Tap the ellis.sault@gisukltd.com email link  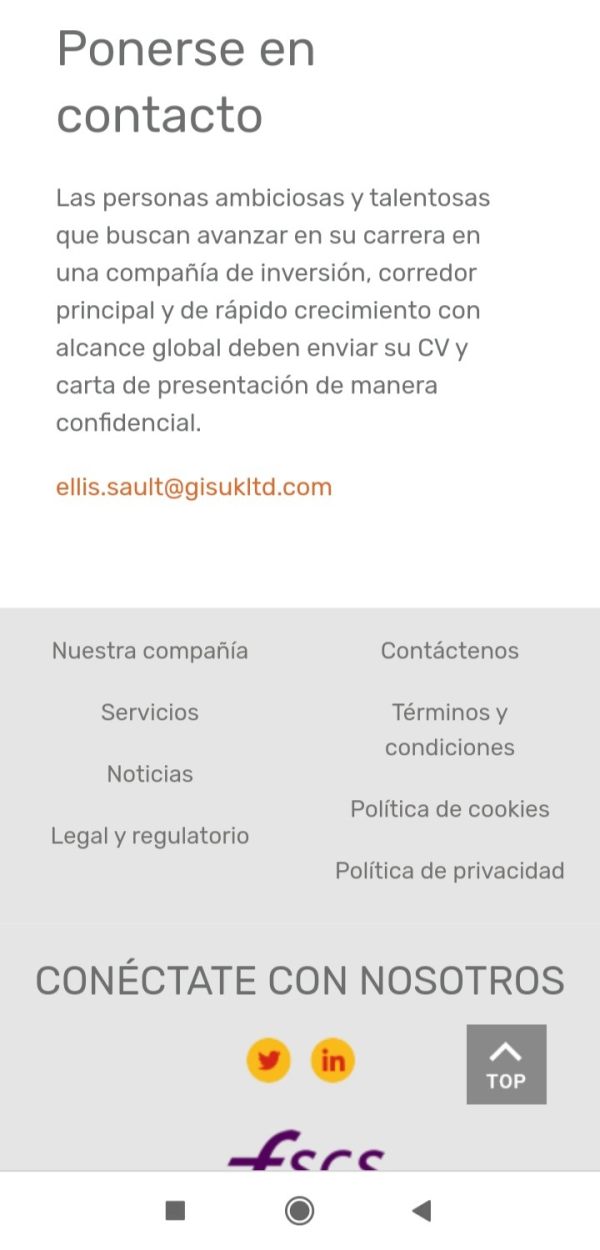point(194,488)
